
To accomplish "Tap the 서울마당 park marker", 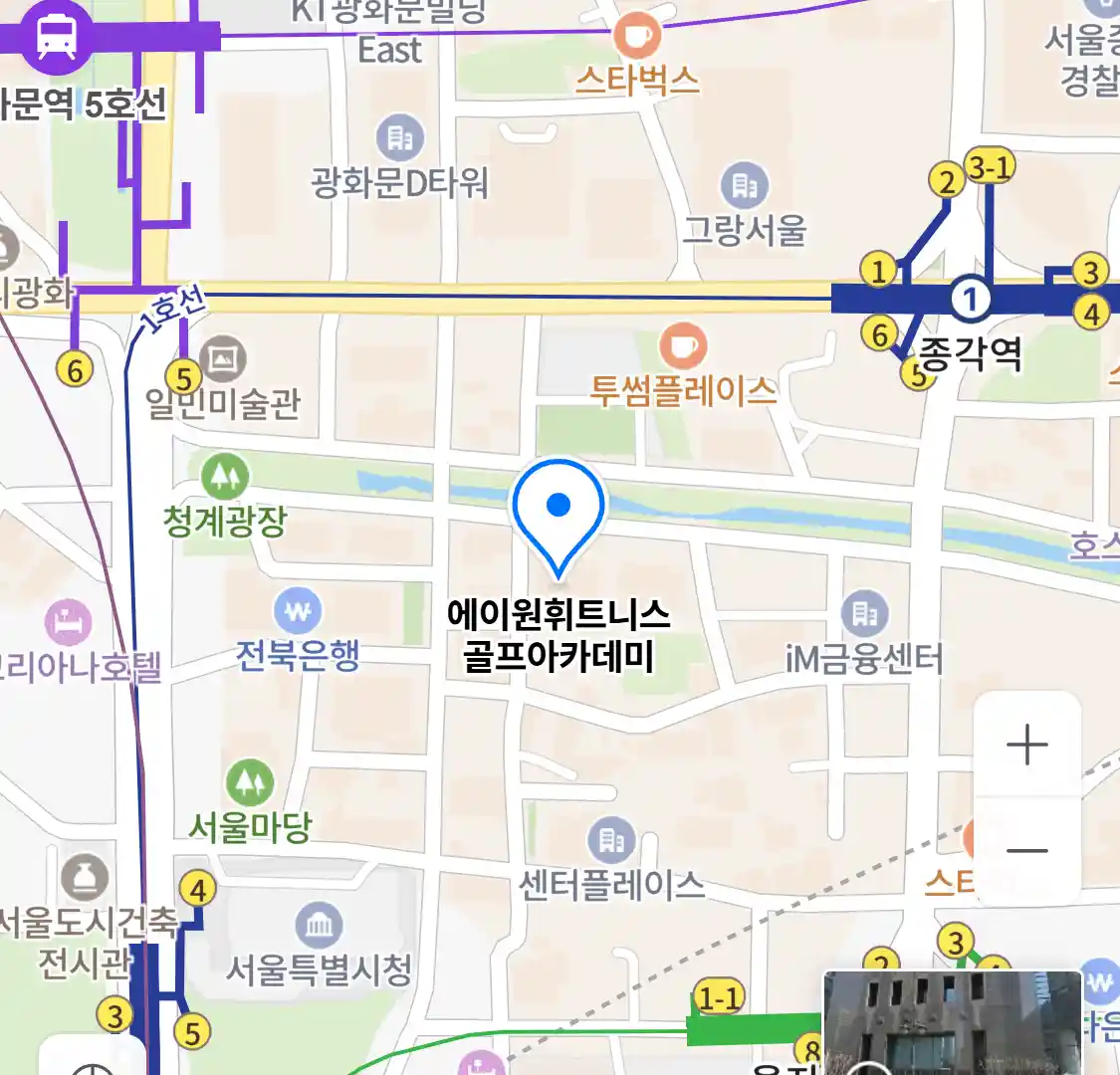I will [x=250, y=783].
